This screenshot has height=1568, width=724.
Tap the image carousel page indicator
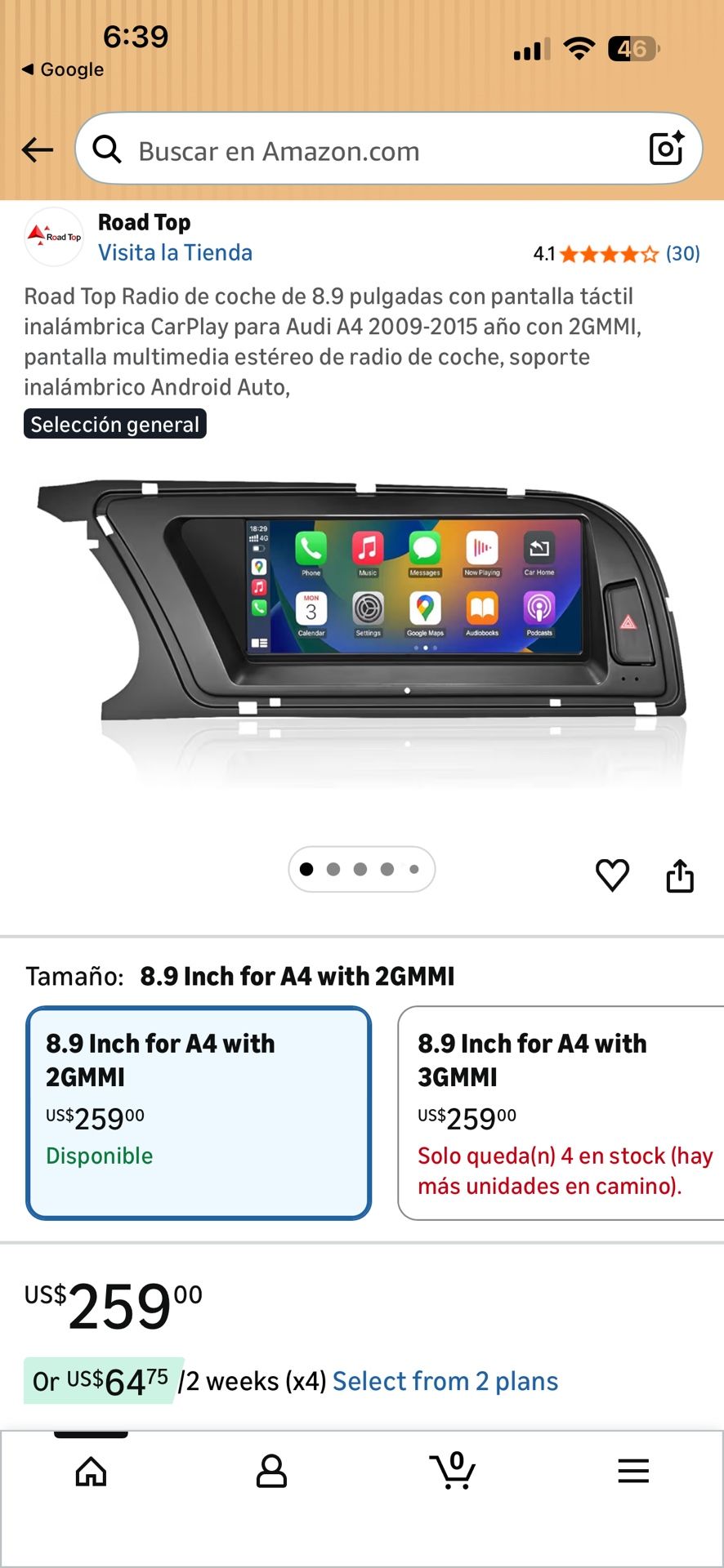361,869
